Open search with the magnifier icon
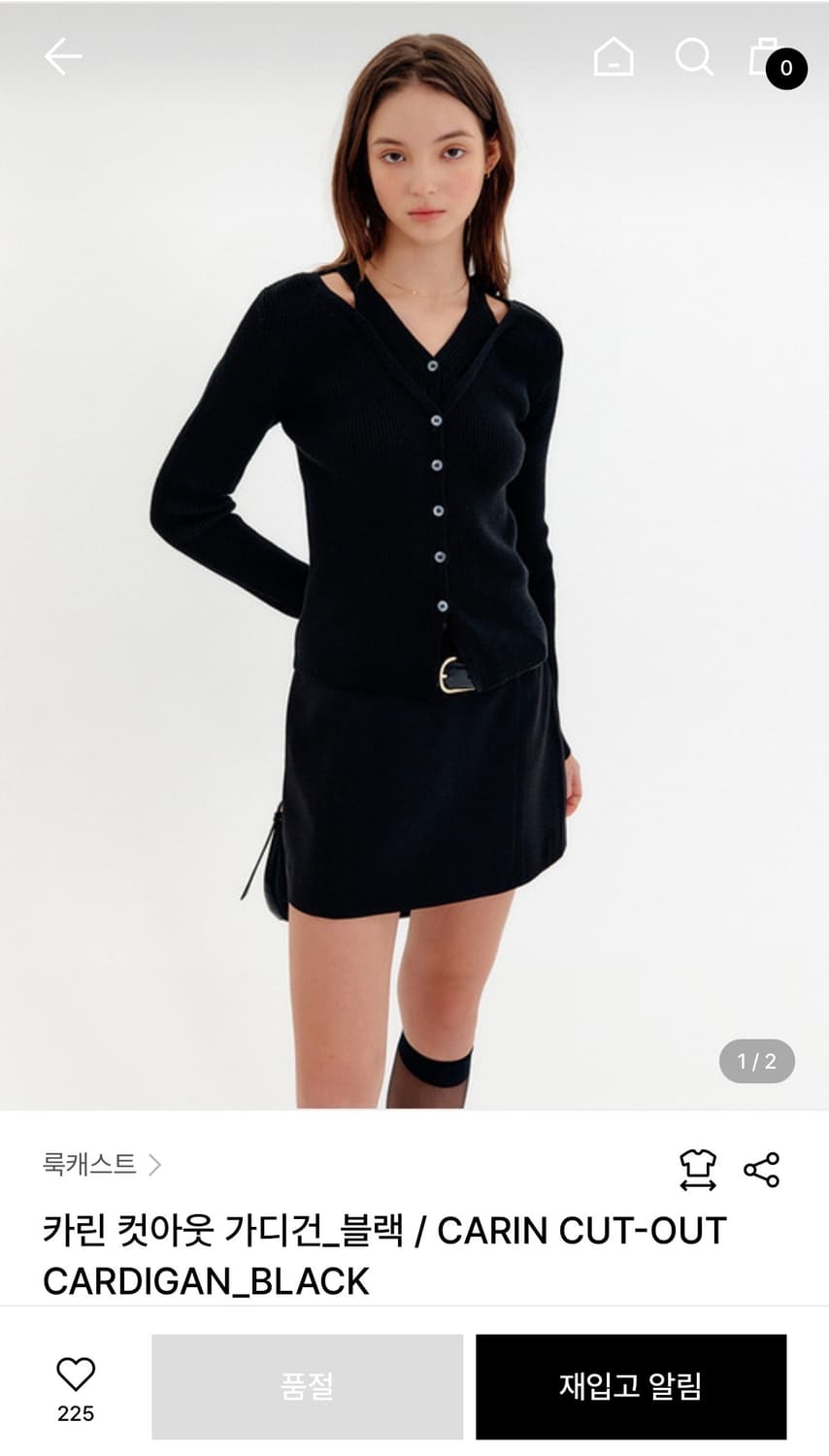Image resolution: width=829 pixels, height=1456 pixels. click(695, 58)
